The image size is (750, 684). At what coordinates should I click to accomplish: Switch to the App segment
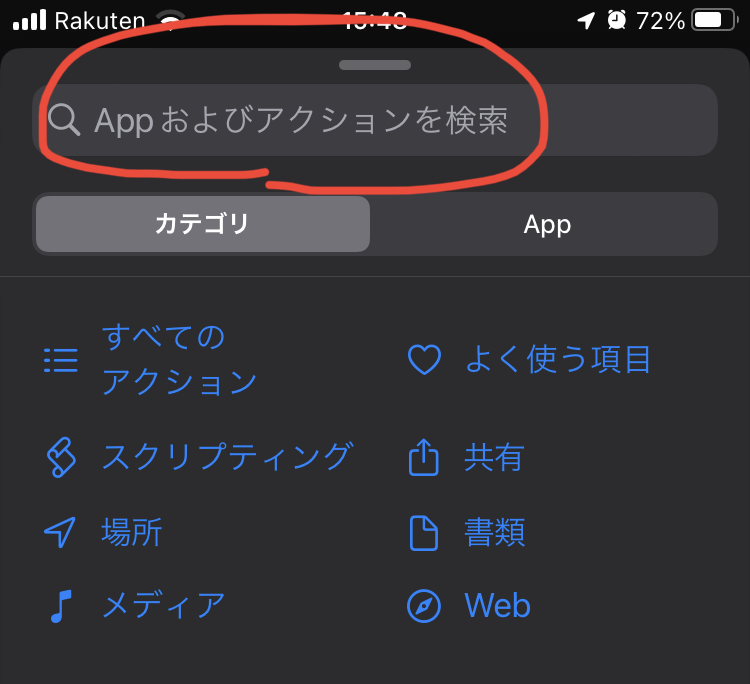[546, 224]
